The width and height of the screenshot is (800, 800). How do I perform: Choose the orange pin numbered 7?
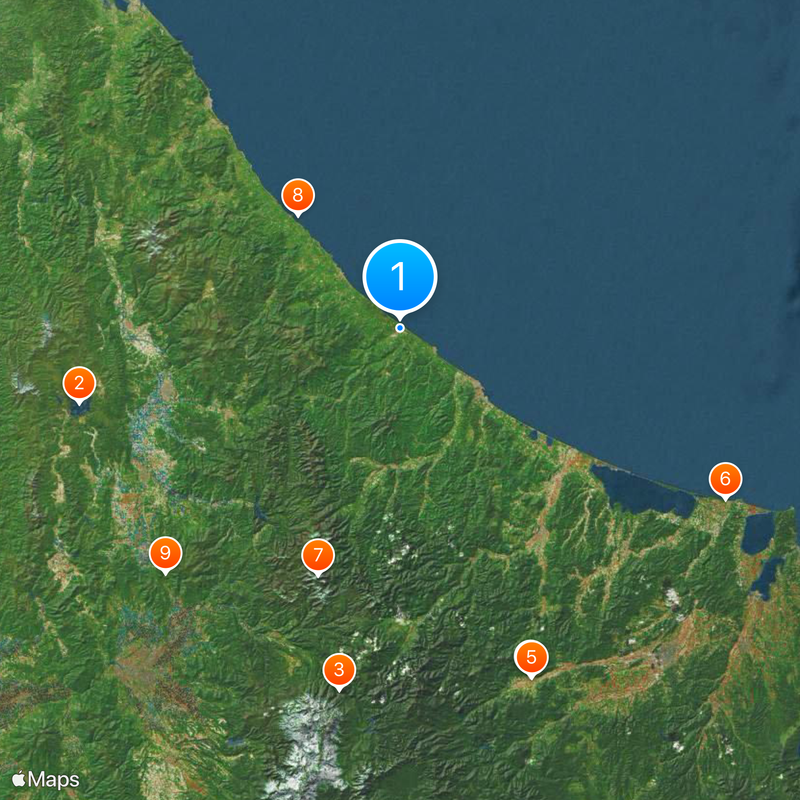click(317, 555)
